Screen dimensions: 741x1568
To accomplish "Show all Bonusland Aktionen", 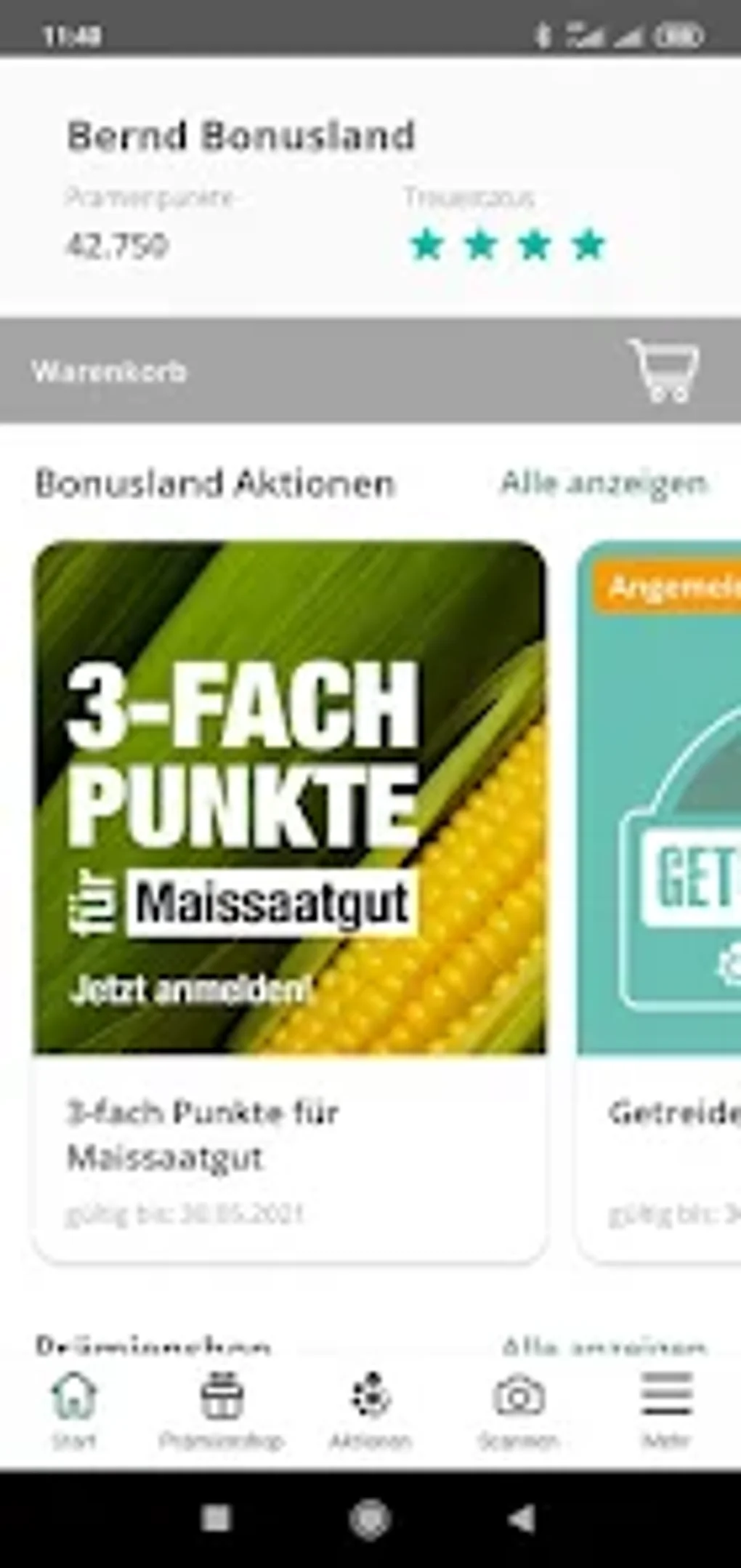I will tap(604, 483).
